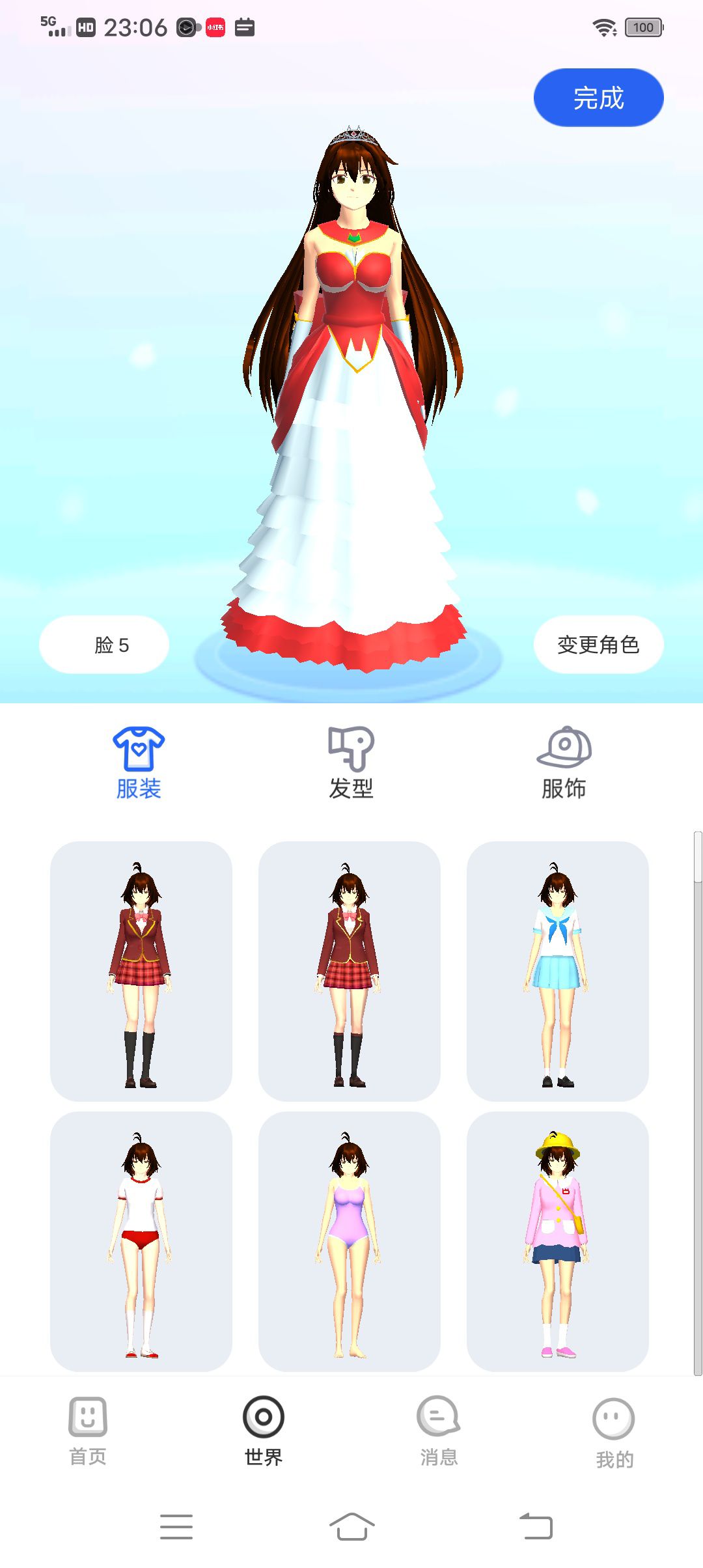
Task: Open the system recent apps menu
Action: (x=176, y=1526)
